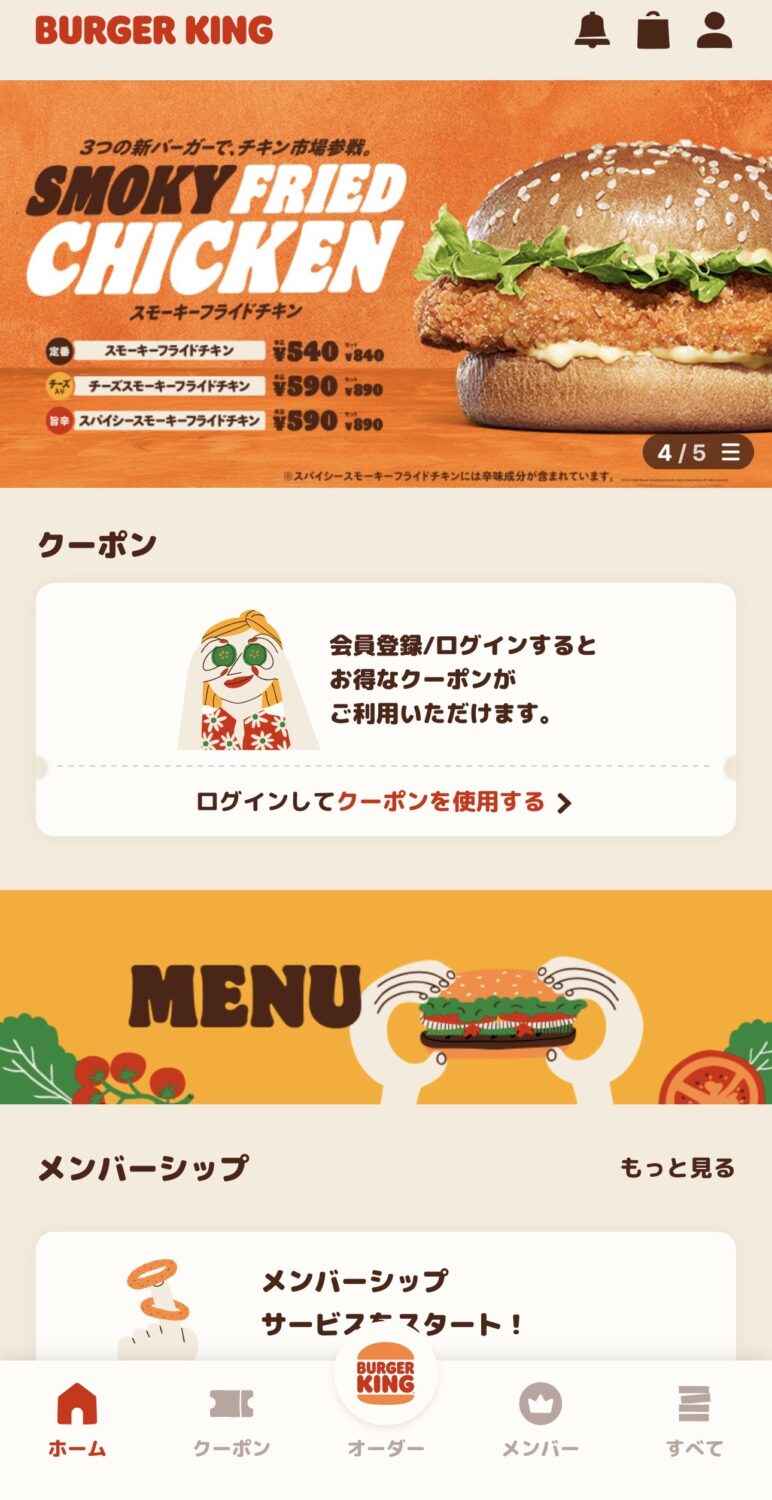The height and width of the screenshot is (1500, 772).
Task: Switch to the ホーム tab
Action: coord(77,1419)
